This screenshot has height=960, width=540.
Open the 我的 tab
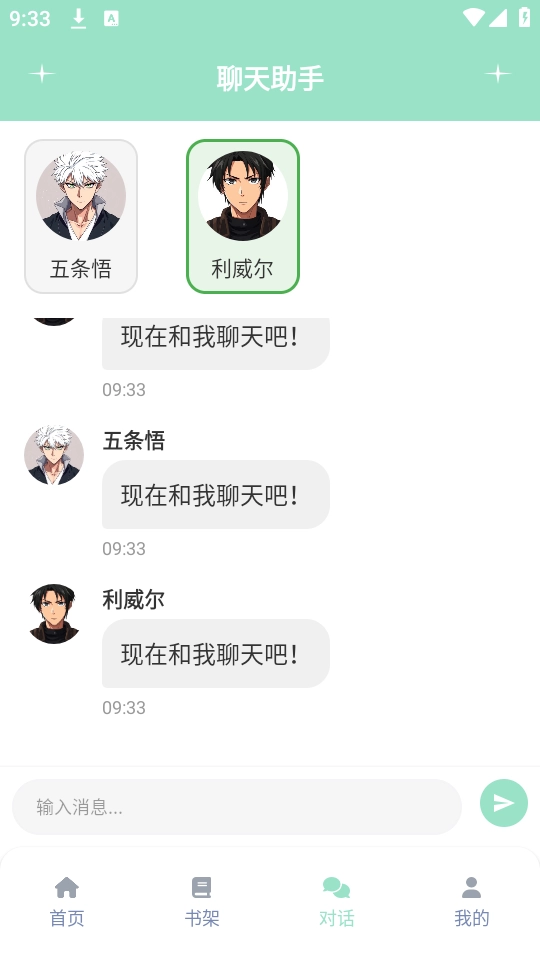(471, 902)
